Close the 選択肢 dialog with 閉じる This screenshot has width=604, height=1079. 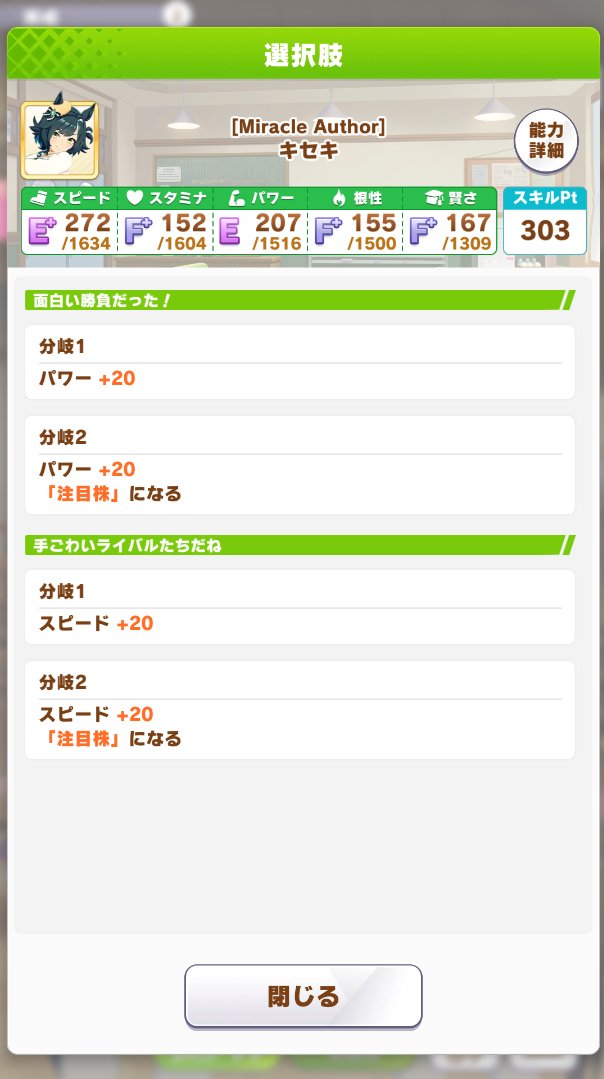pos(303,996)
